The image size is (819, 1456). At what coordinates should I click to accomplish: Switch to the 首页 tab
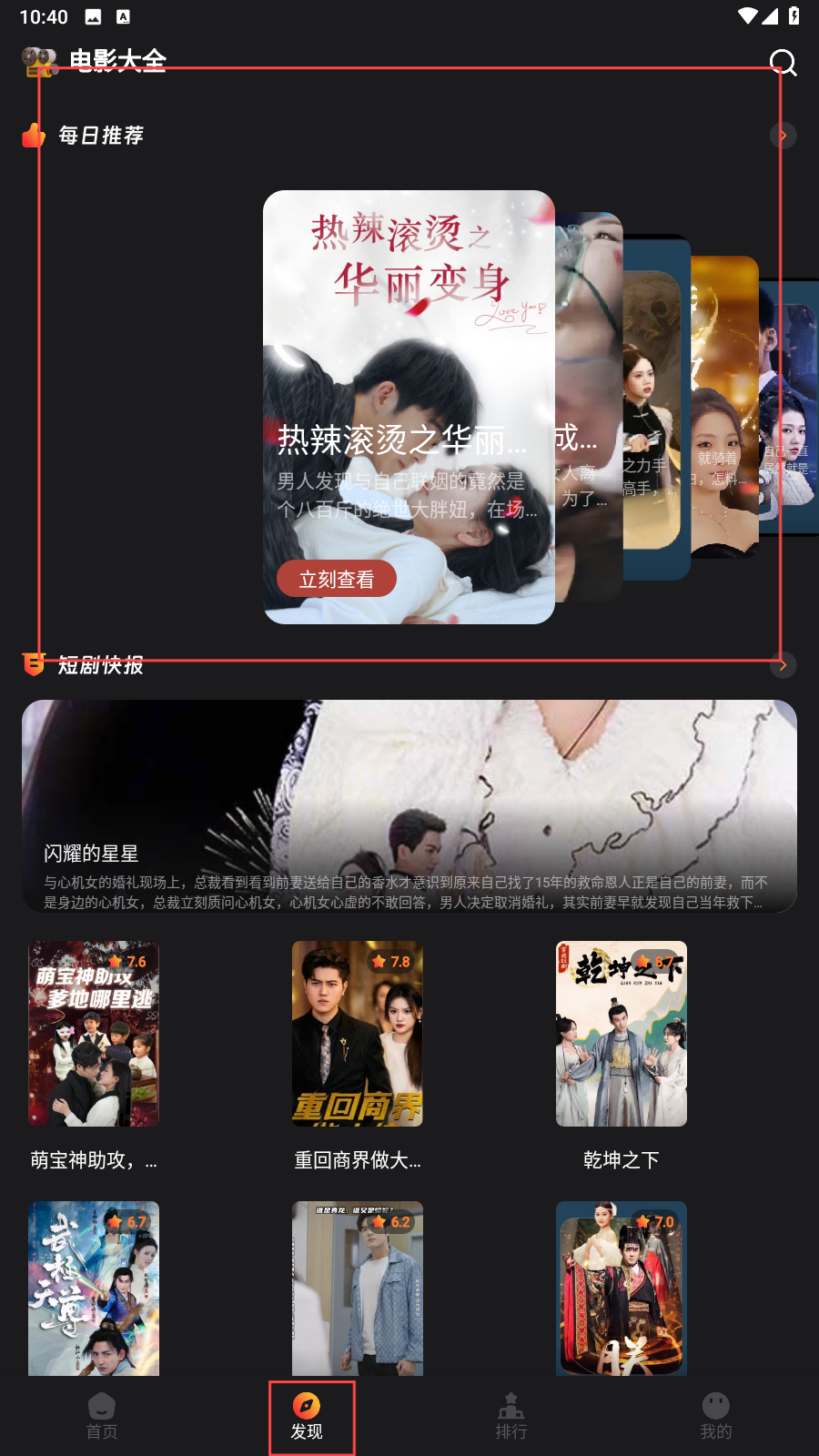[102, 1417]
